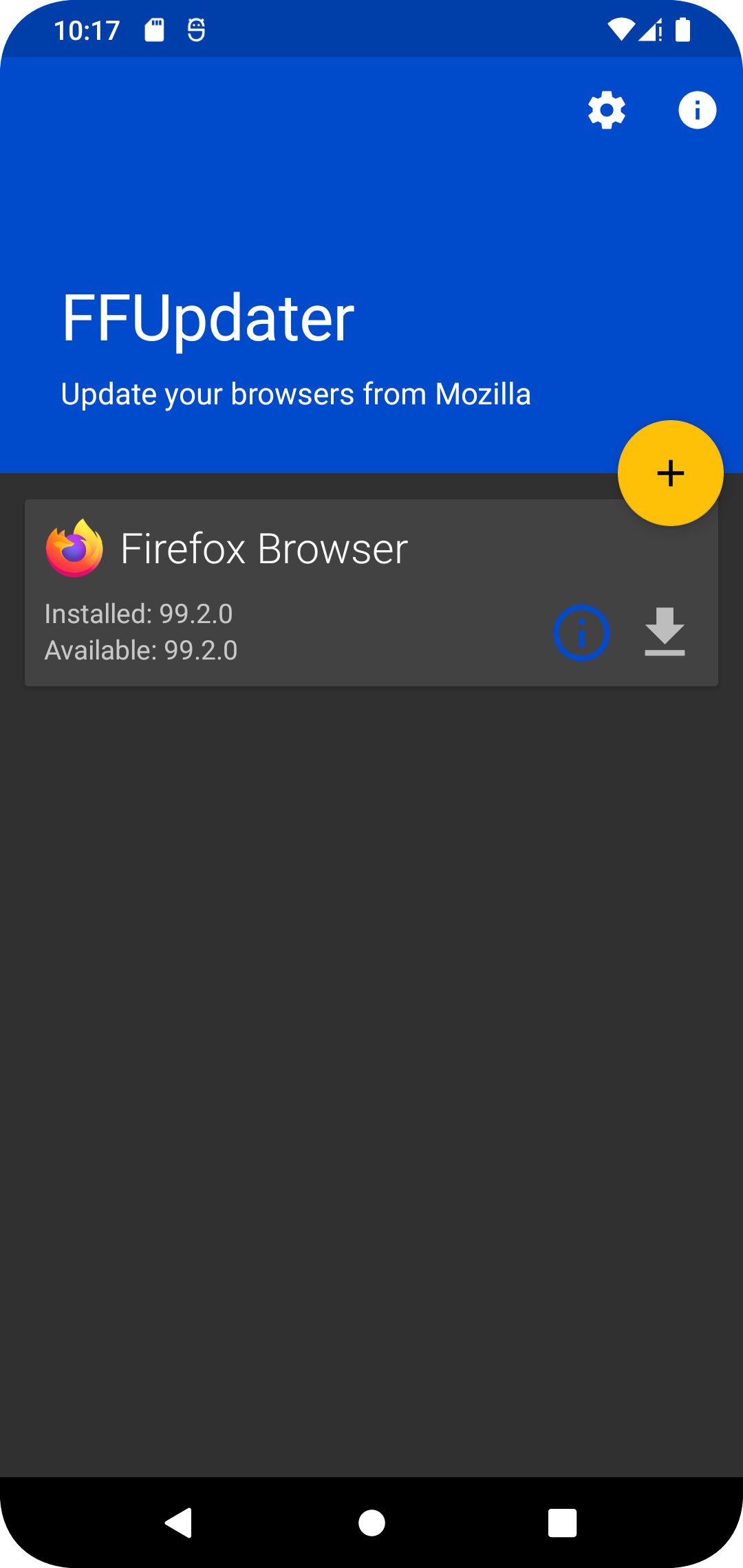Viewport: 743px width, 1568px height.
Task: Open the settings gear
Action: pos(606,110)
